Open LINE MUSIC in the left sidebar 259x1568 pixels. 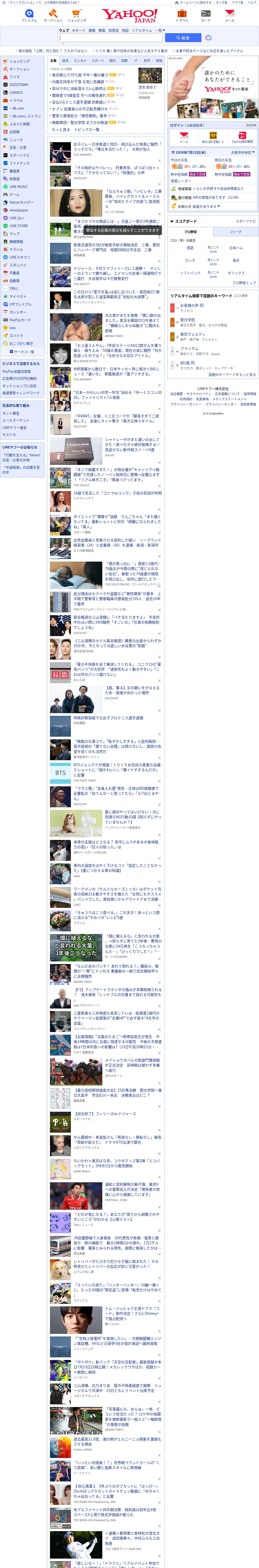(19, 187)
